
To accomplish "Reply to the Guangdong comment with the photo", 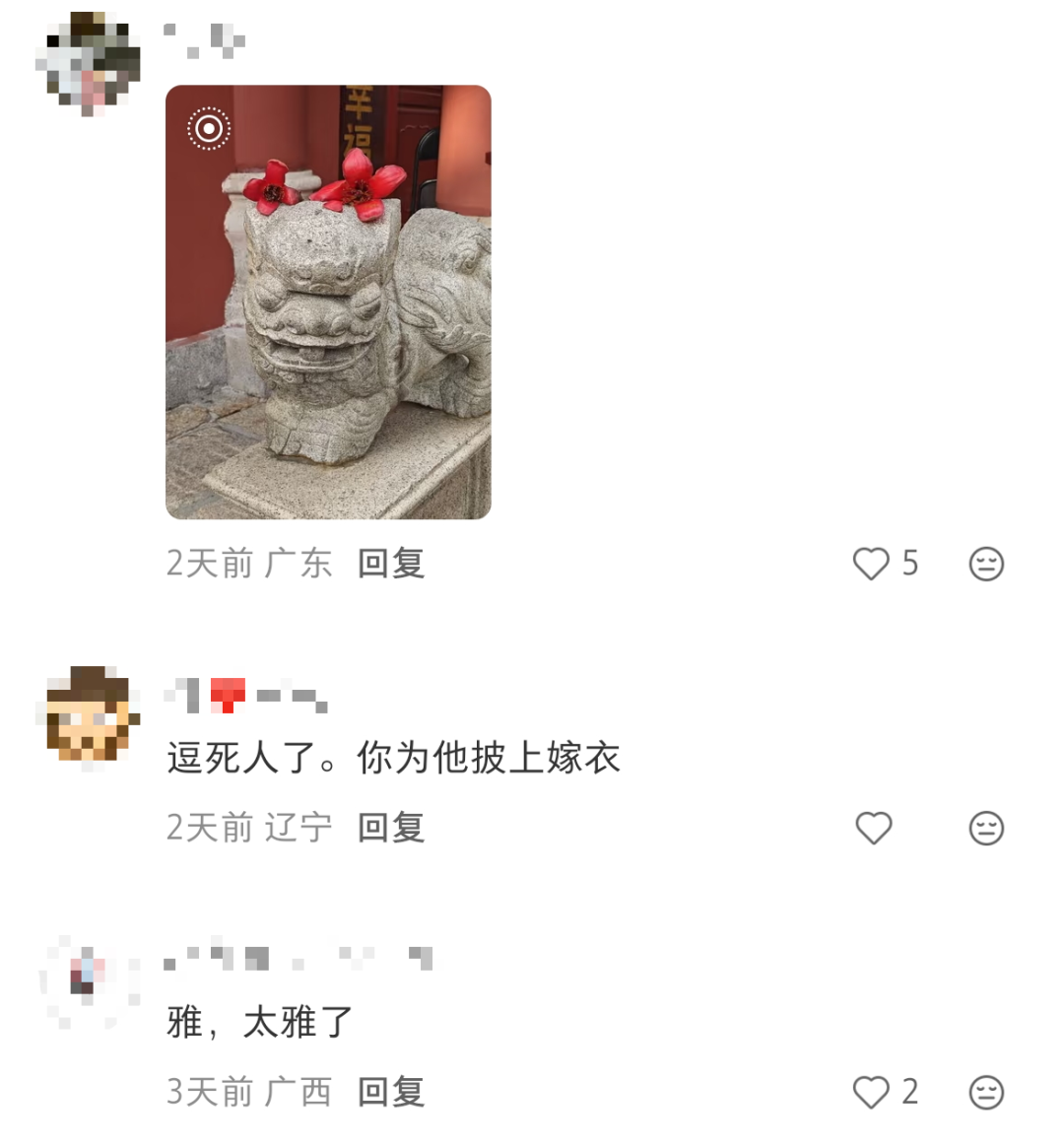I will tap(391, 564).
